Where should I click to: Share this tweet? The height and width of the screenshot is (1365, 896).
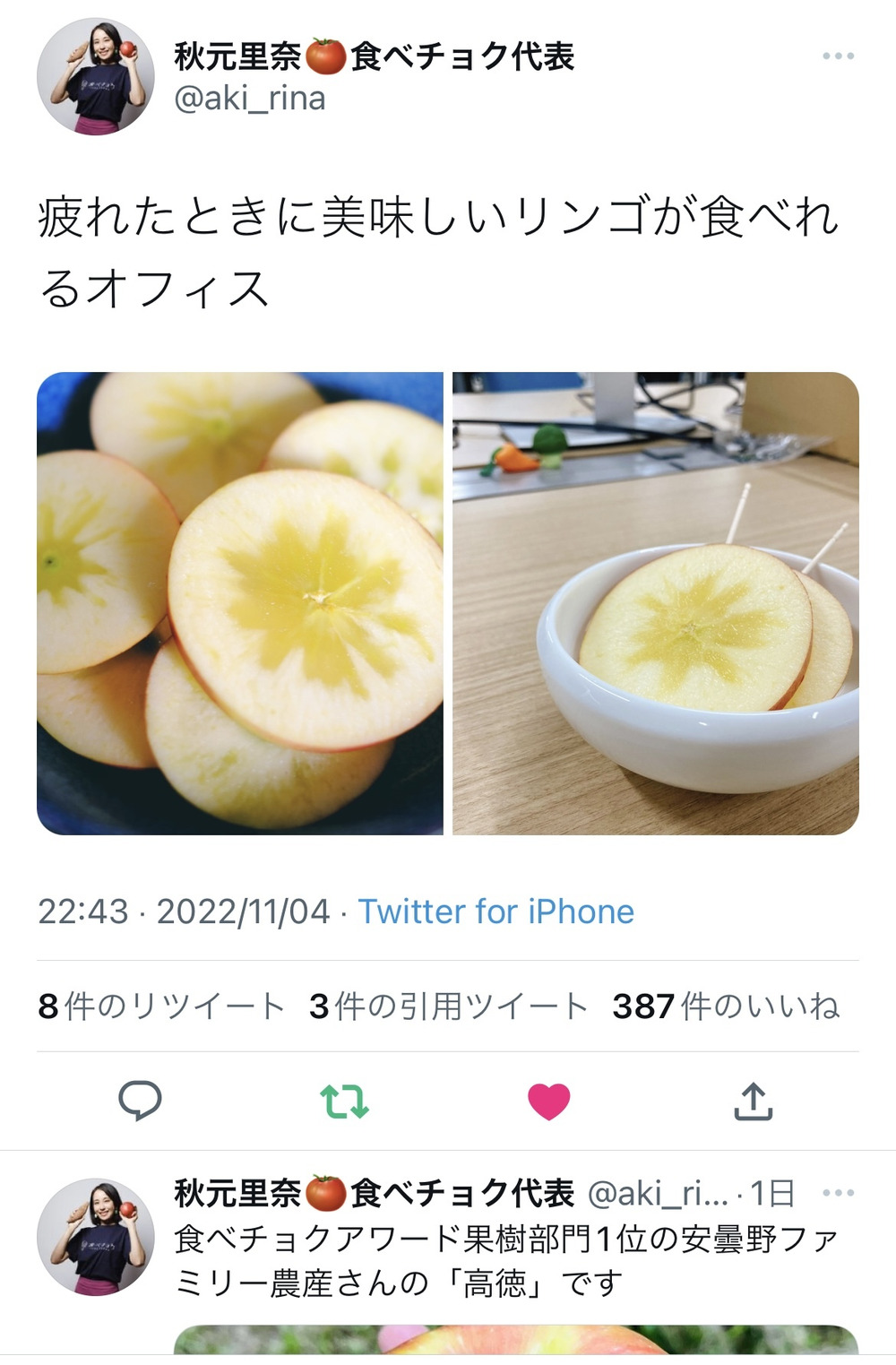tap(754, 1101)
